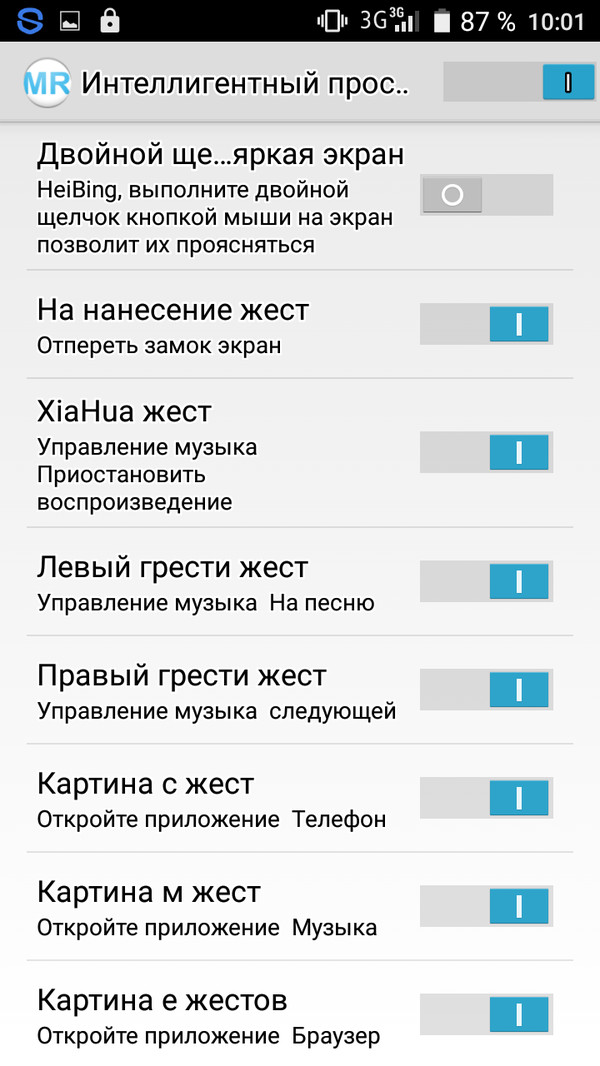Screen dimensions: 600x1066
Task: Tap the MR app icon to go back
Action: [46, 83]
